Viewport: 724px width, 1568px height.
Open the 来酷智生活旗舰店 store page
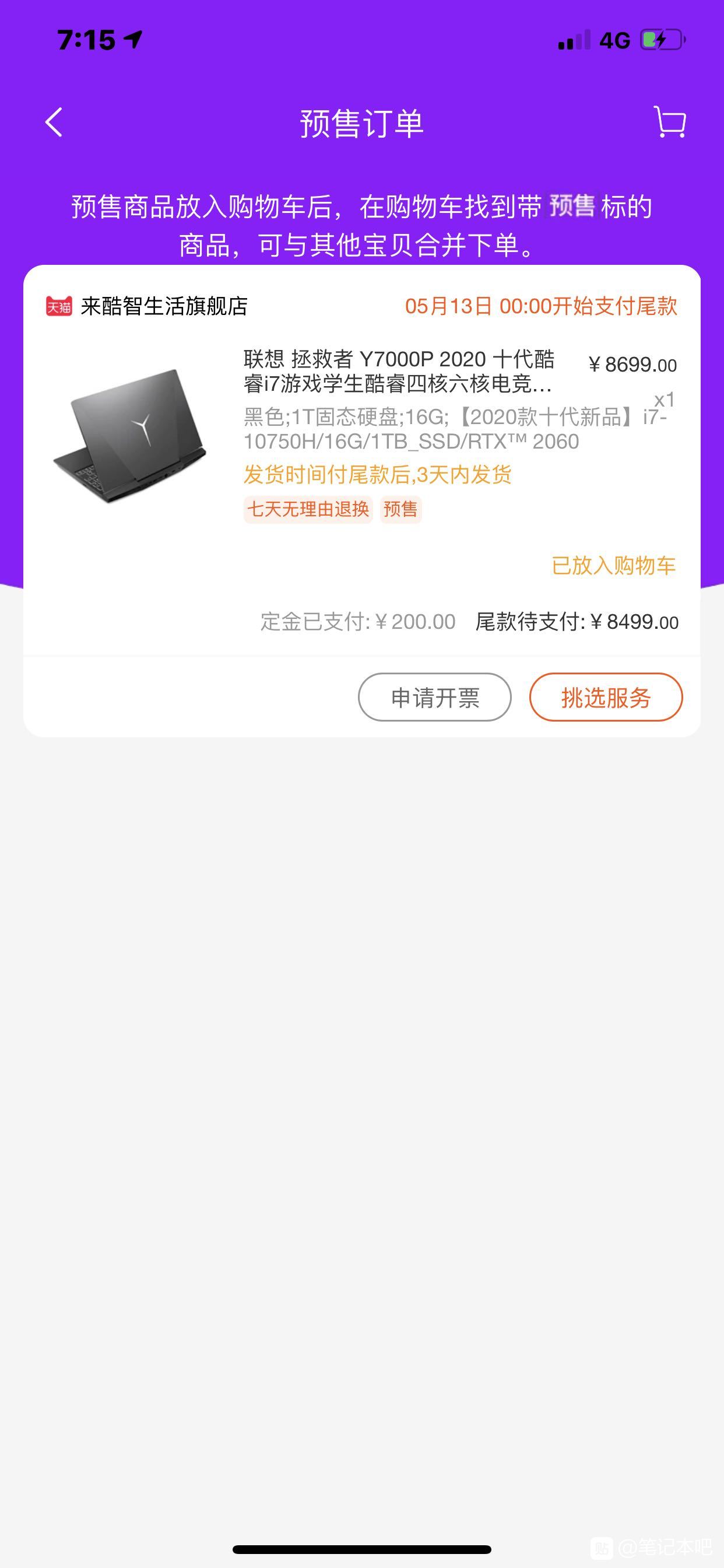[164, 306]
